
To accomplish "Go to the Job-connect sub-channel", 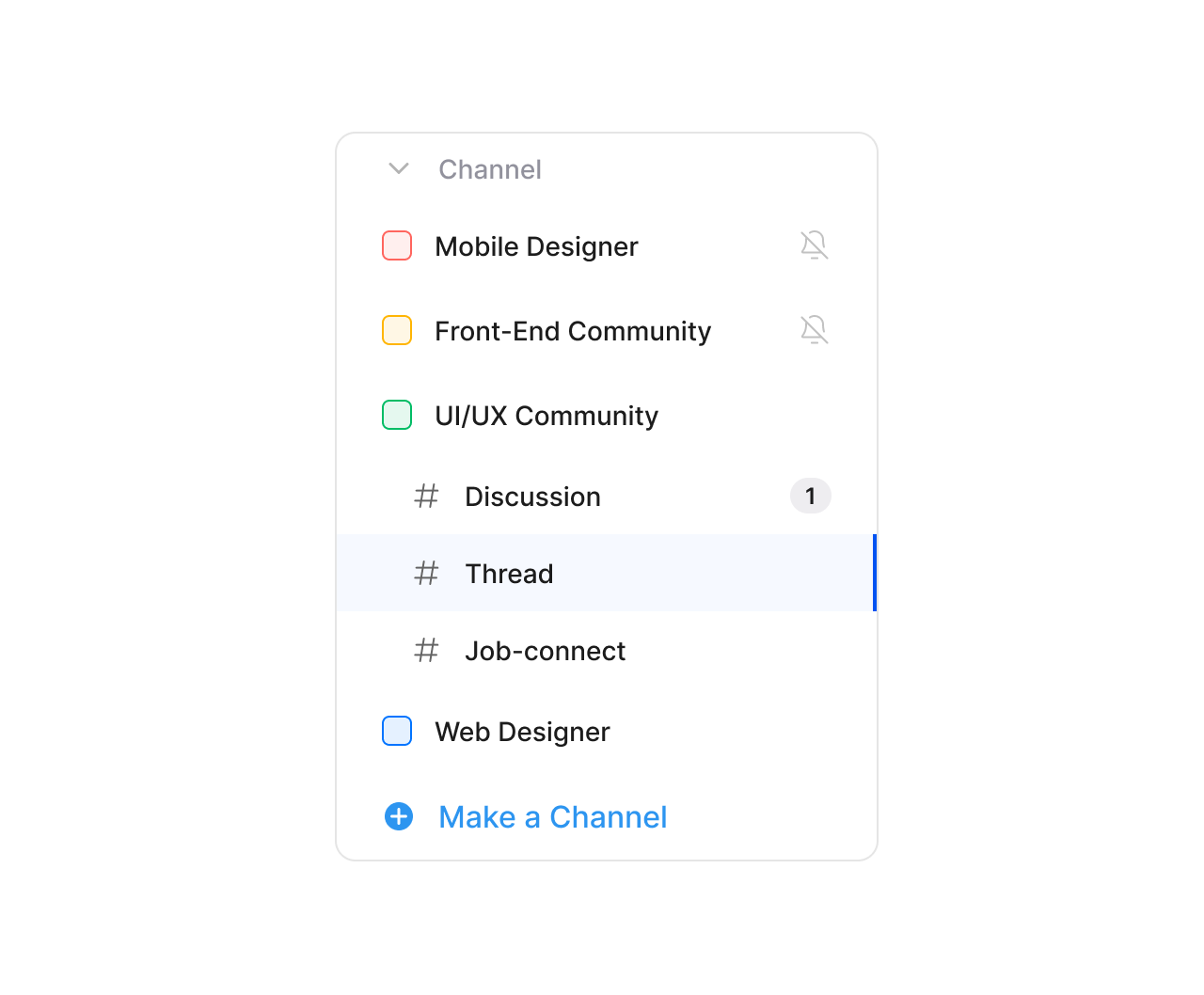I will pos(545,651).
